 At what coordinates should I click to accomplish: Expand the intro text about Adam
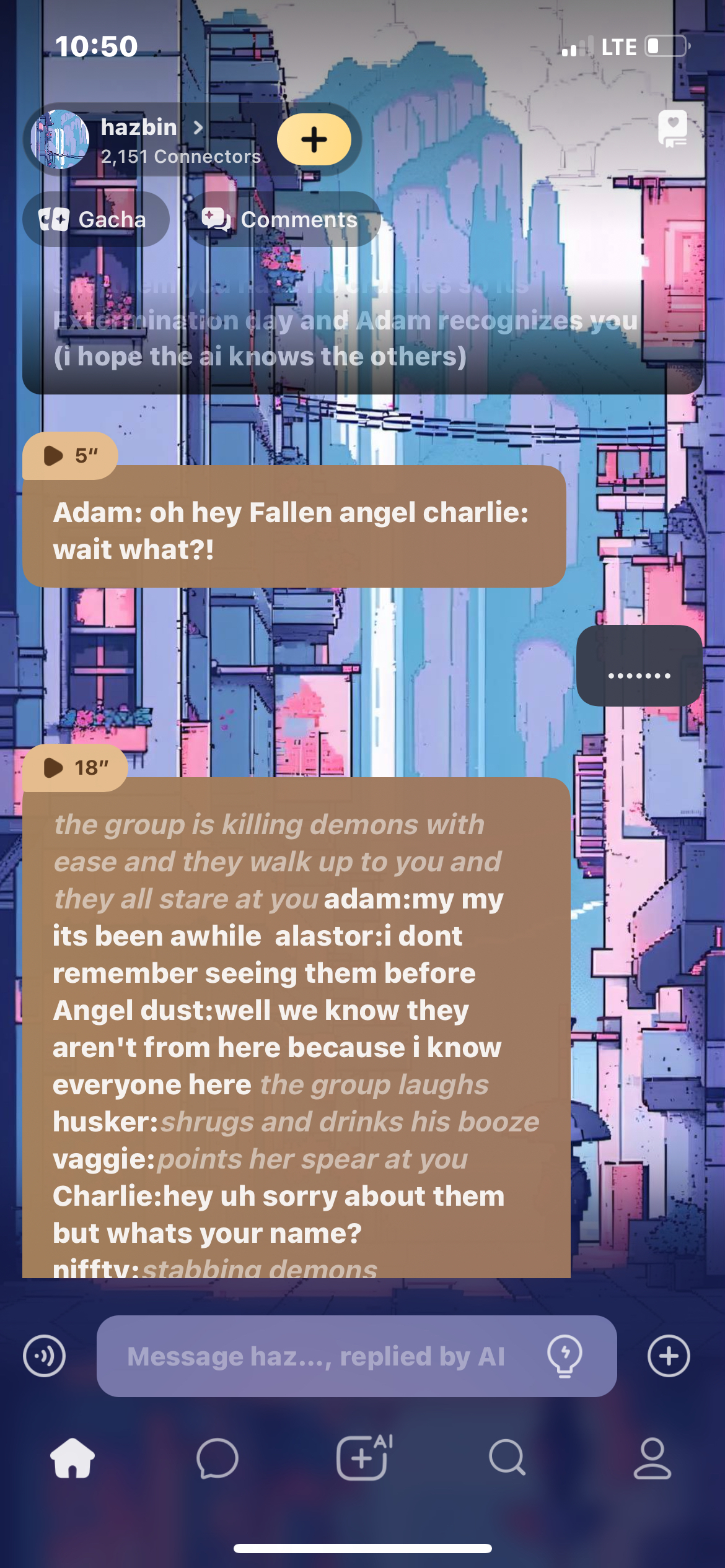(362, 338)
